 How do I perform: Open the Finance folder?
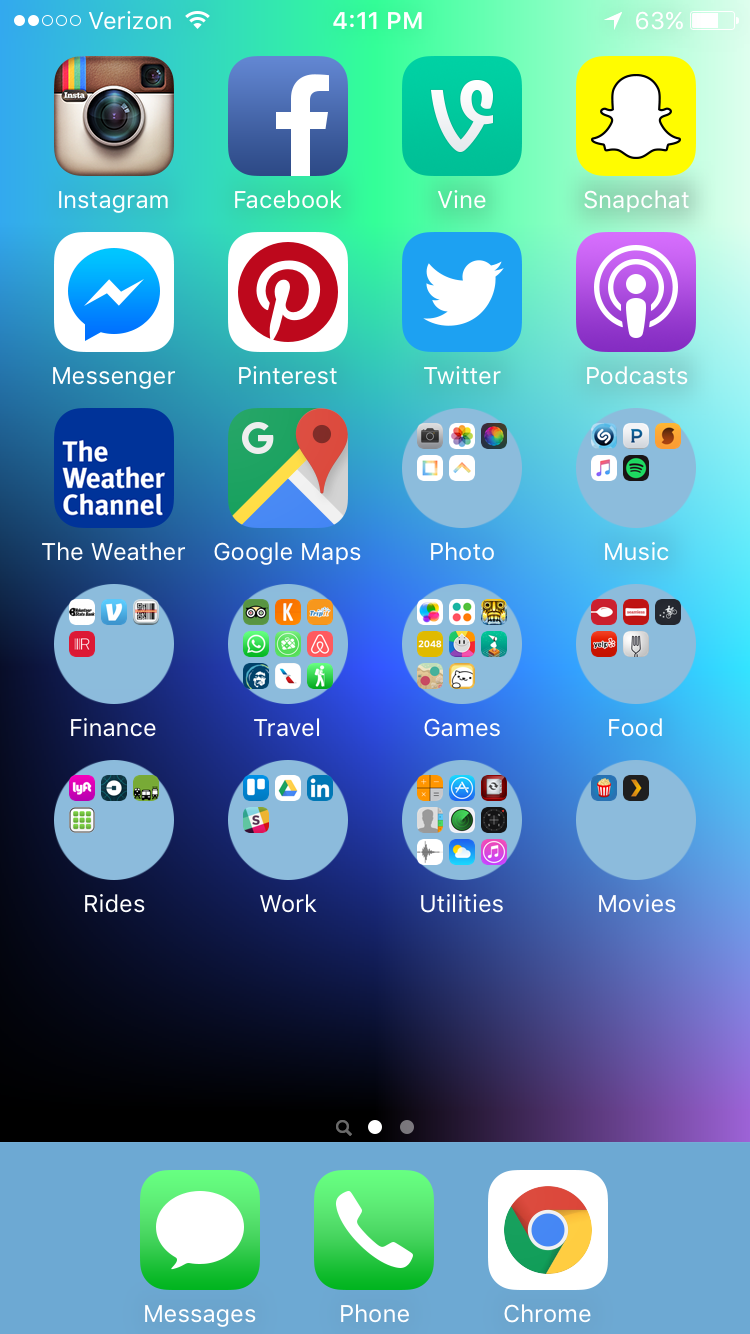point(113,644)
